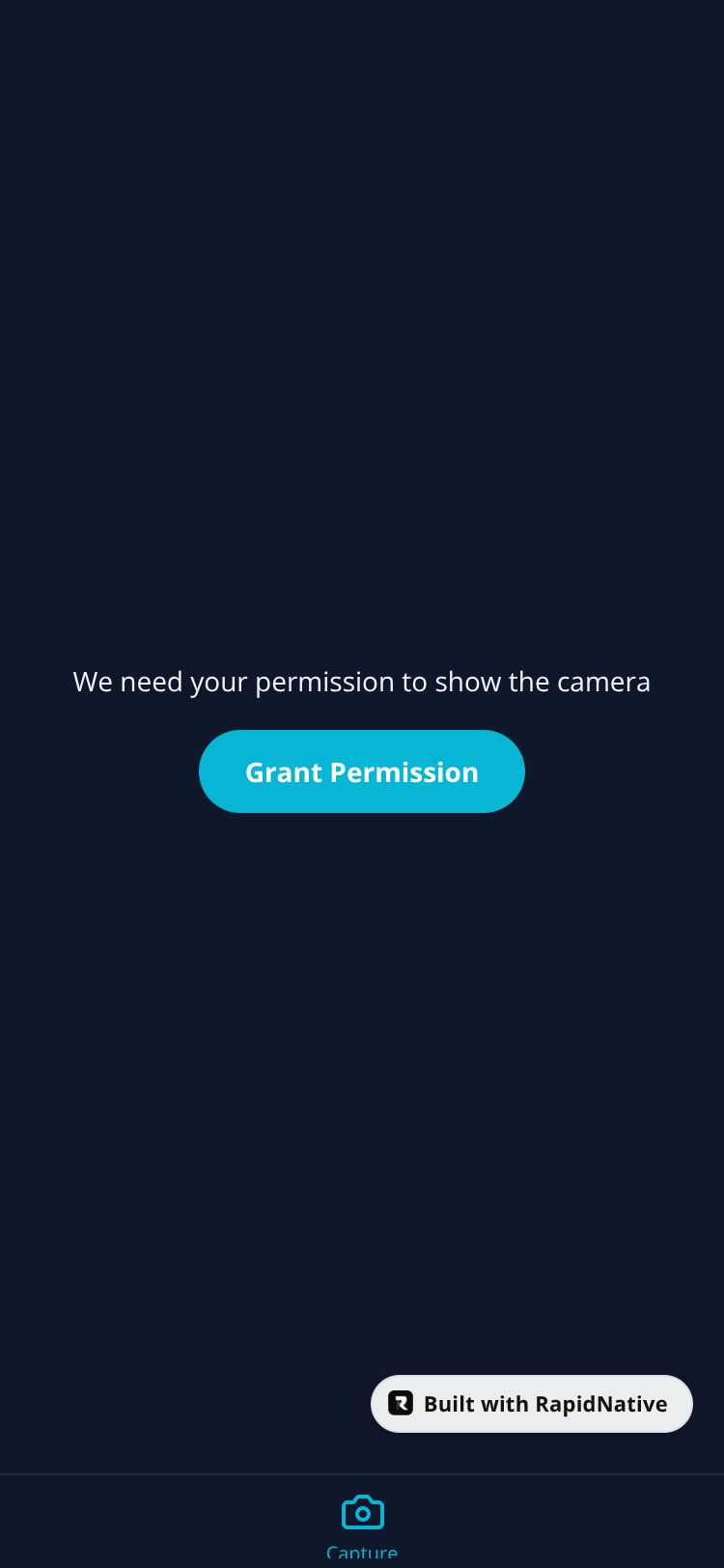This screenshot has height=1568, width=724.
Task: Tap the Built with RapidNative badge
Action: click(x=532, y=1404)
